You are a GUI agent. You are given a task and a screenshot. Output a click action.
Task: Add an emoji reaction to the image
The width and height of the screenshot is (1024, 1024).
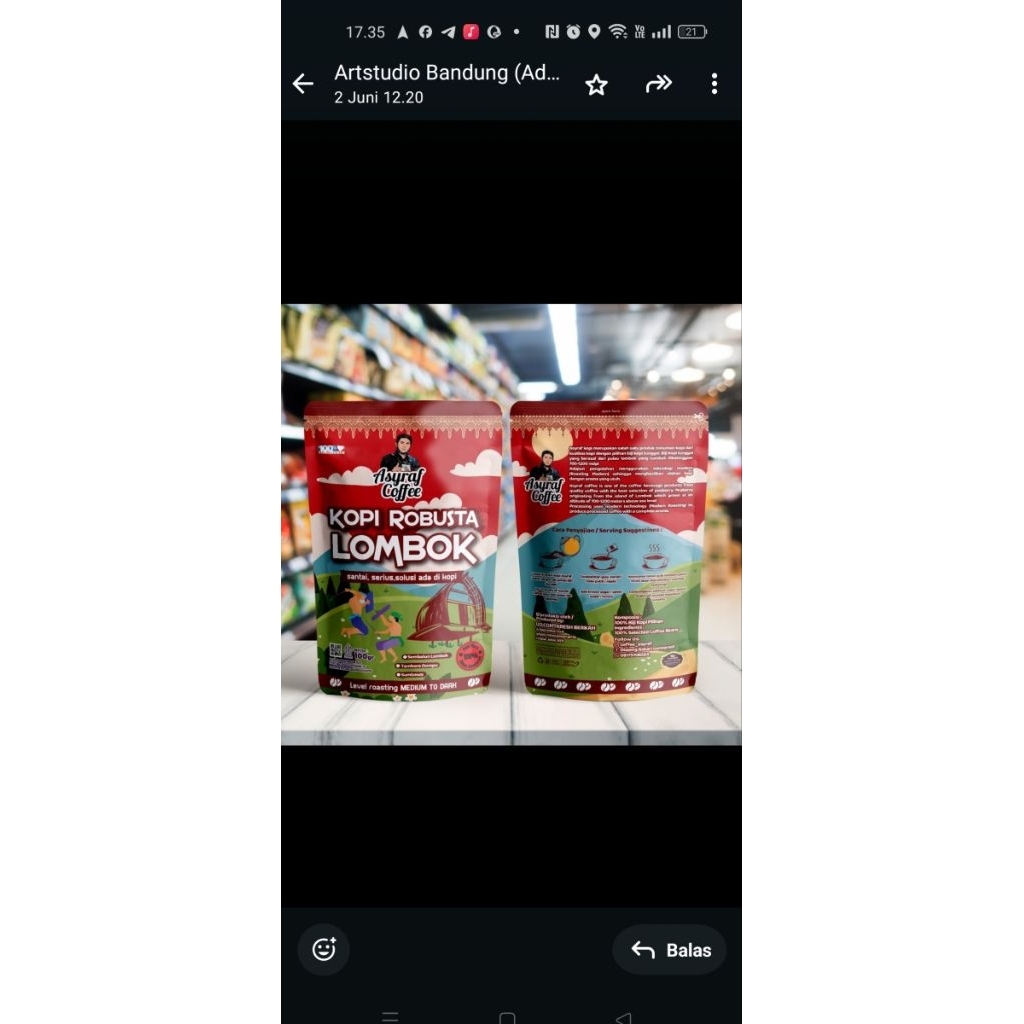point(324,949)
